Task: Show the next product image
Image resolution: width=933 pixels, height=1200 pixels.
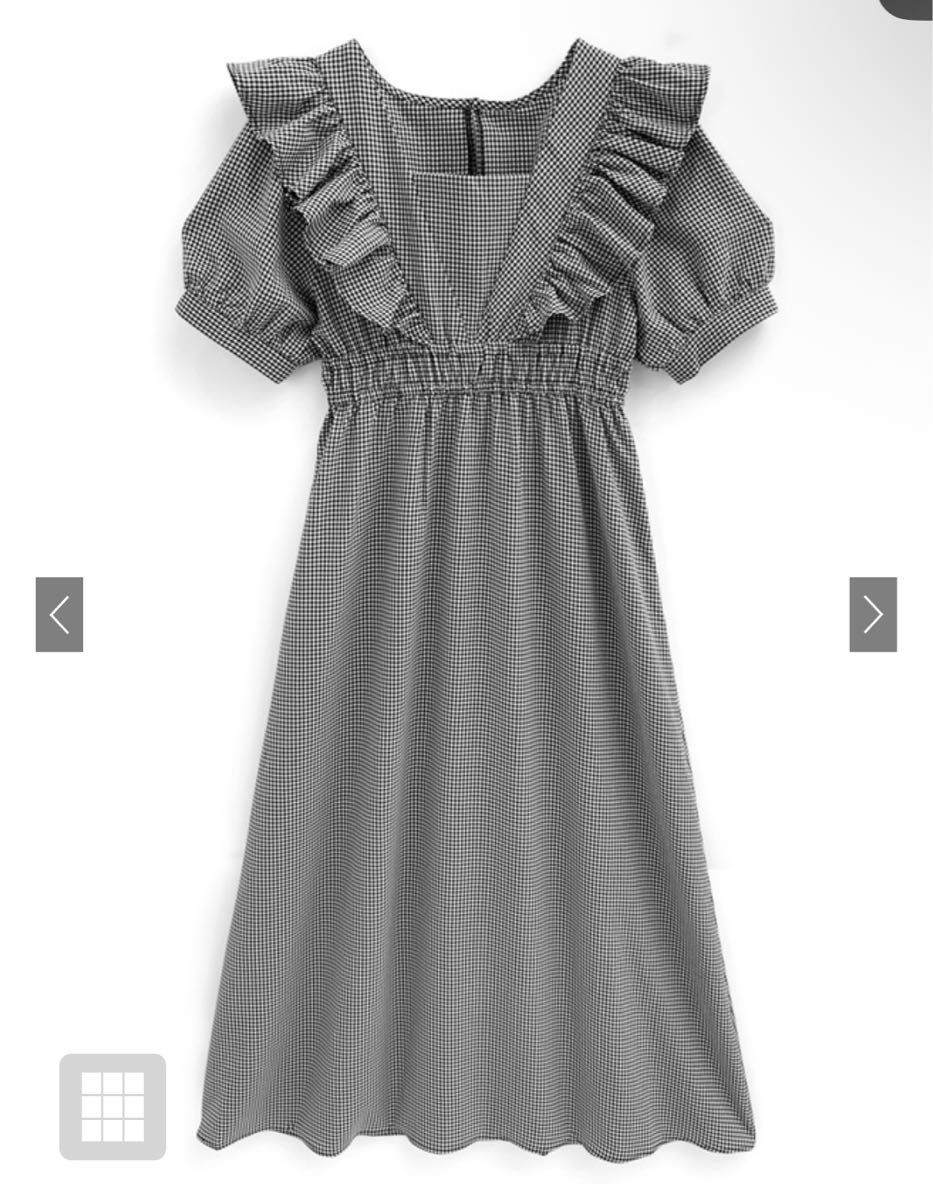Action: coord(873,614)
